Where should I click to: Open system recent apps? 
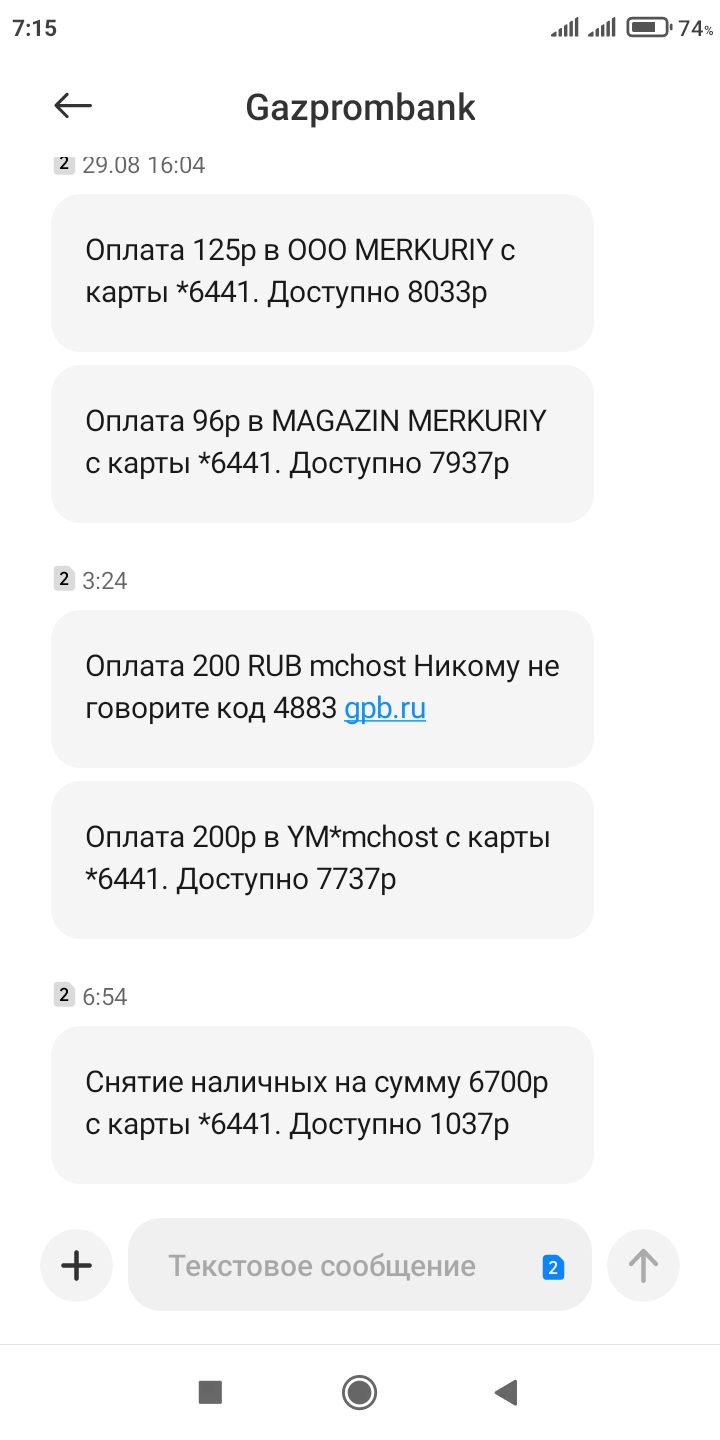coord(210,1391)
